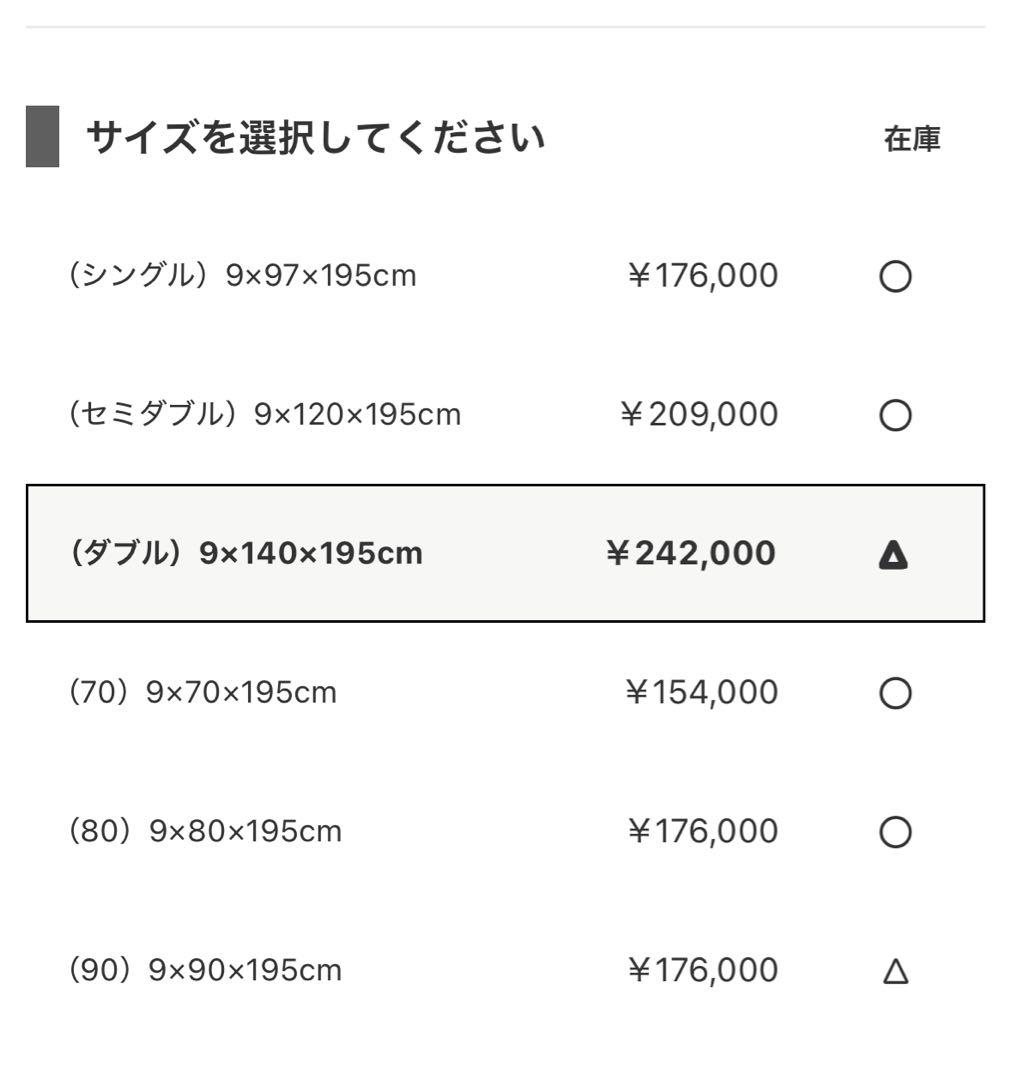Click the filled triangle stock icon for ダブル
The height and width of the screenshot is (1080, 1012).
click(x=895, y=554)
